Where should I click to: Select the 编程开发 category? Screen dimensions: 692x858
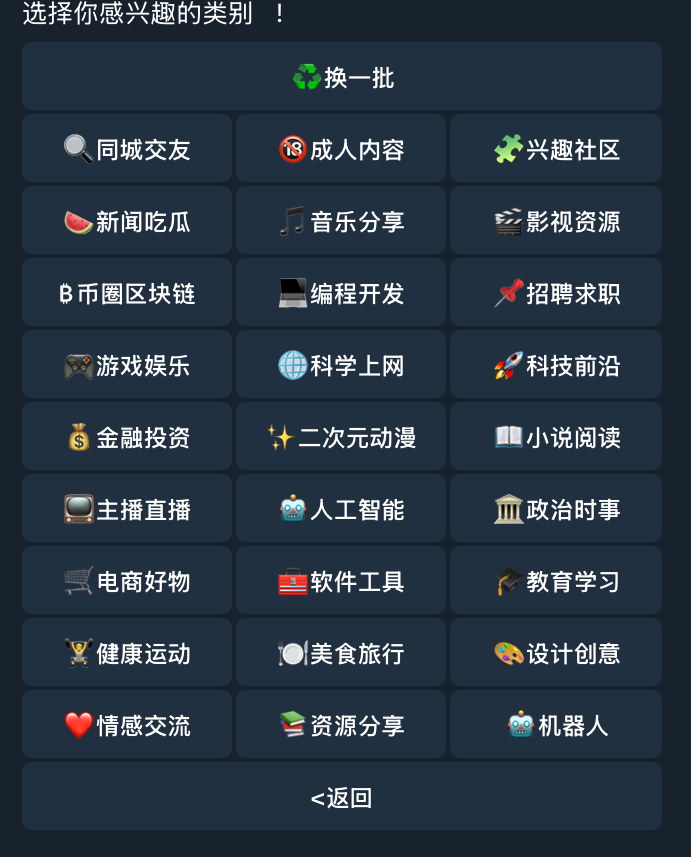pos(341,293)
